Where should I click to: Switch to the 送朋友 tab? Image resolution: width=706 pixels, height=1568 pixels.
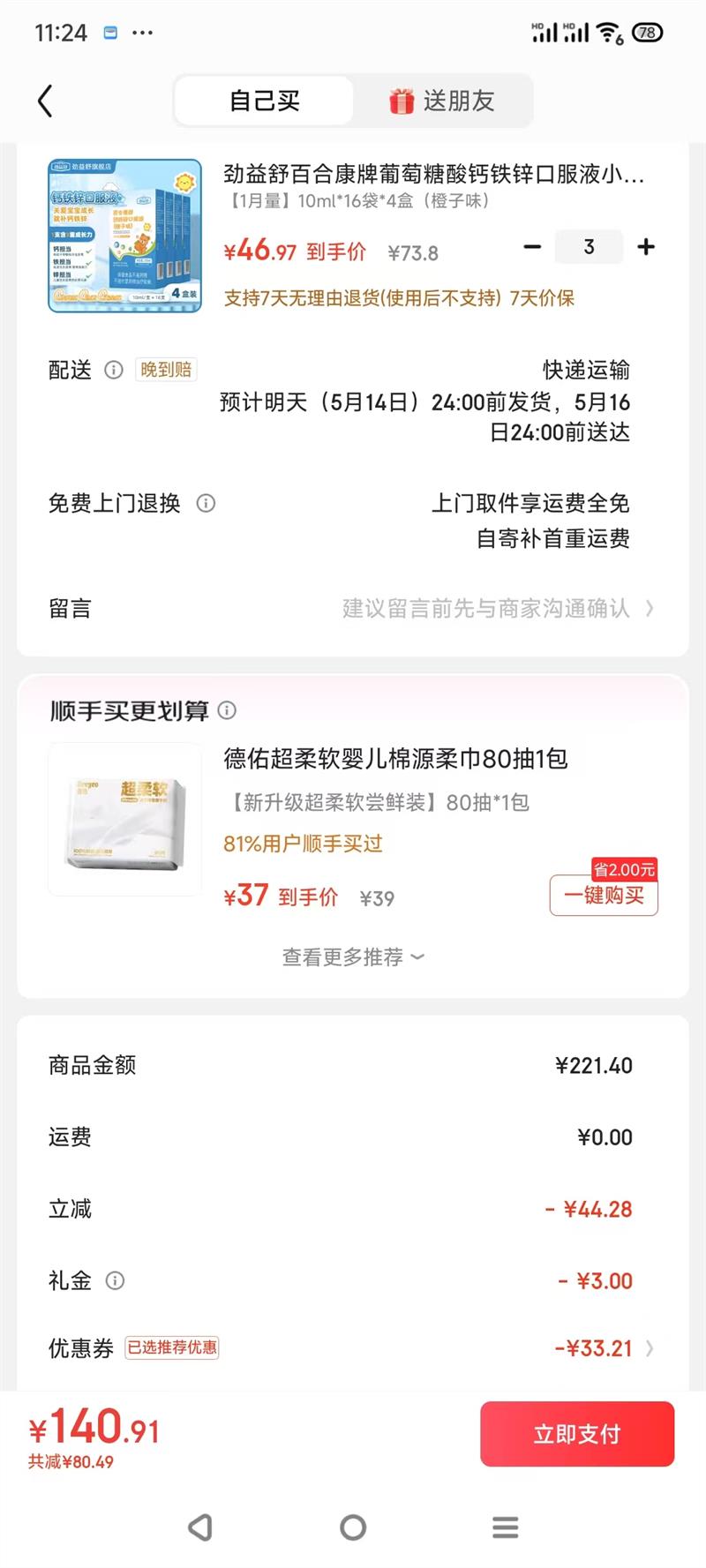442,101
